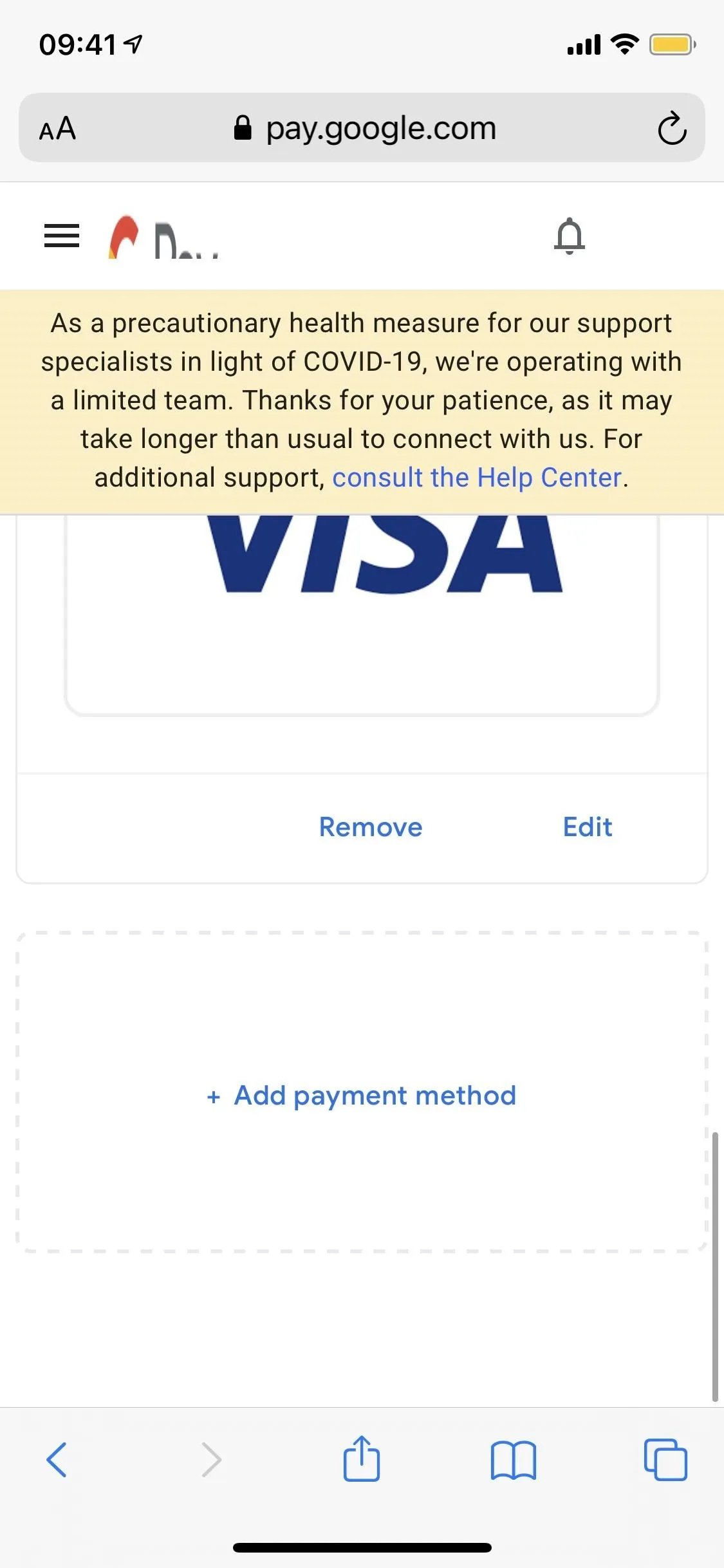Follow the consult the Help Center link
Screen dimensions: 724x1568
tap(477, 478)
